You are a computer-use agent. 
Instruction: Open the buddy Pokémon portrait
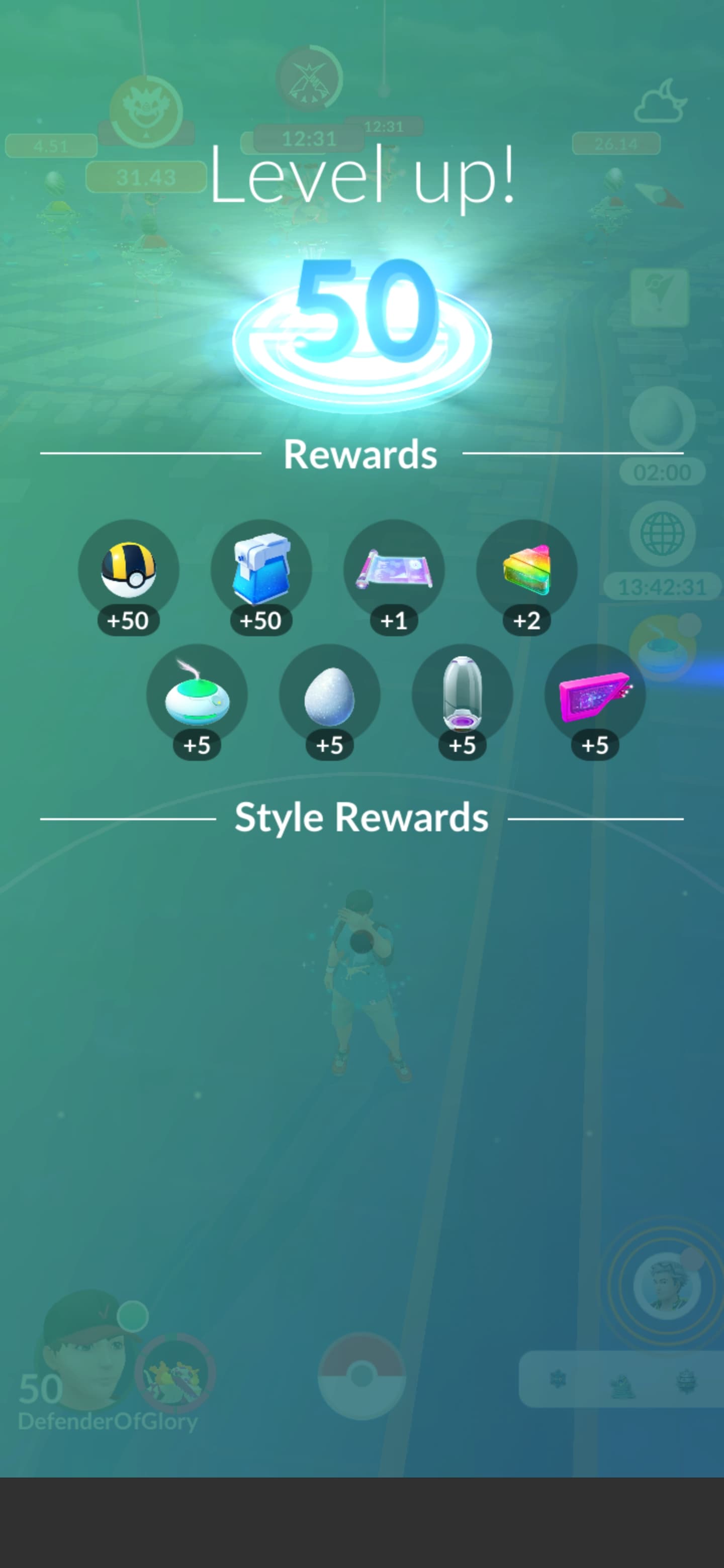pos(175,1373)
